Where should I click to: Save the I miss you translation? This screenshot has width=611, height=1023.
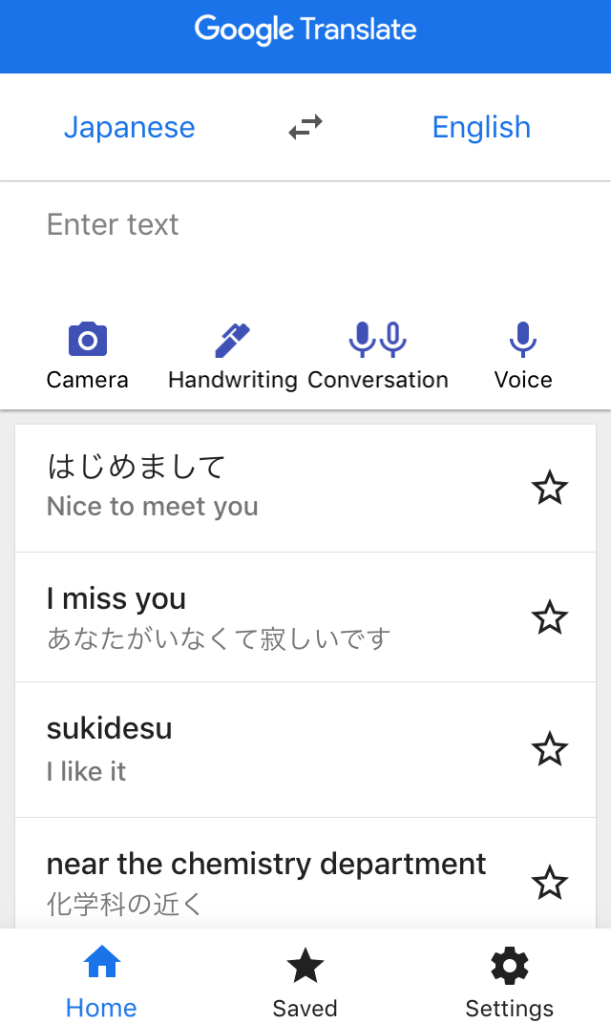pos(549,617)
